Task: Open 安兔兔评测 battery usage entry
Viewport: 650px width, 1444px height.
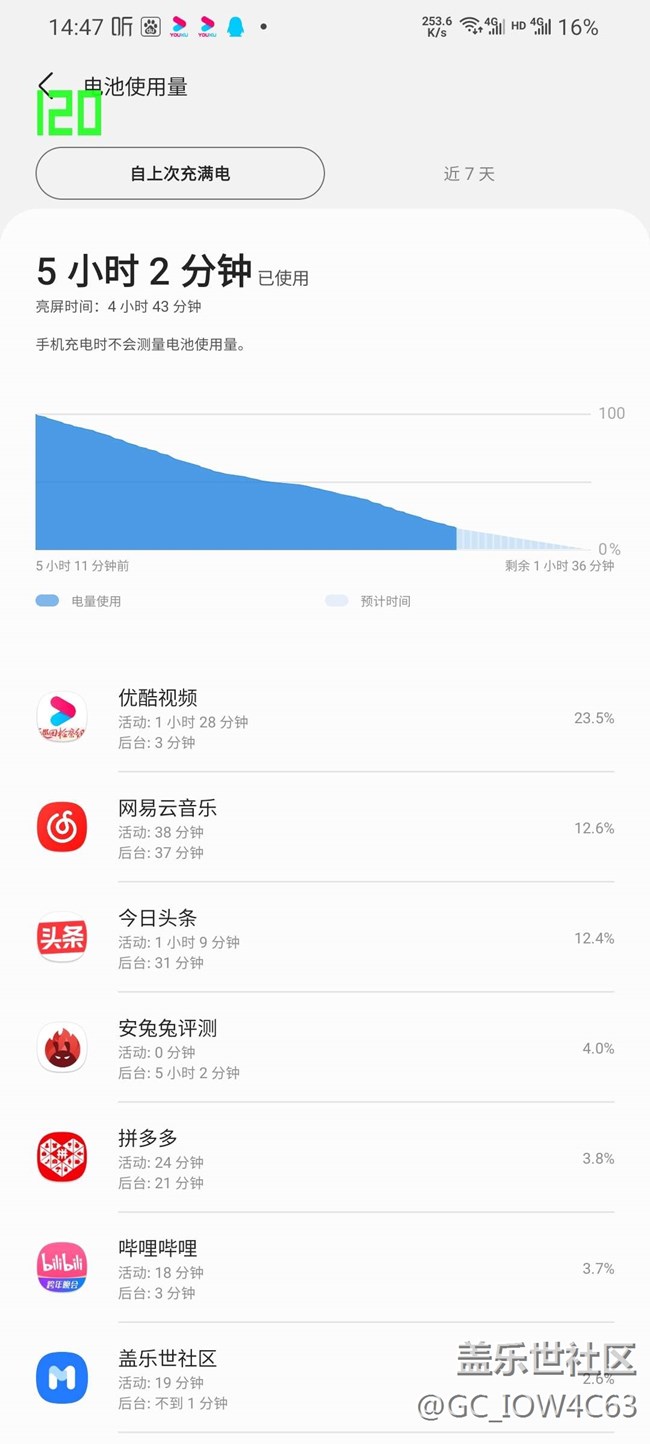Action: (325, 1049)
